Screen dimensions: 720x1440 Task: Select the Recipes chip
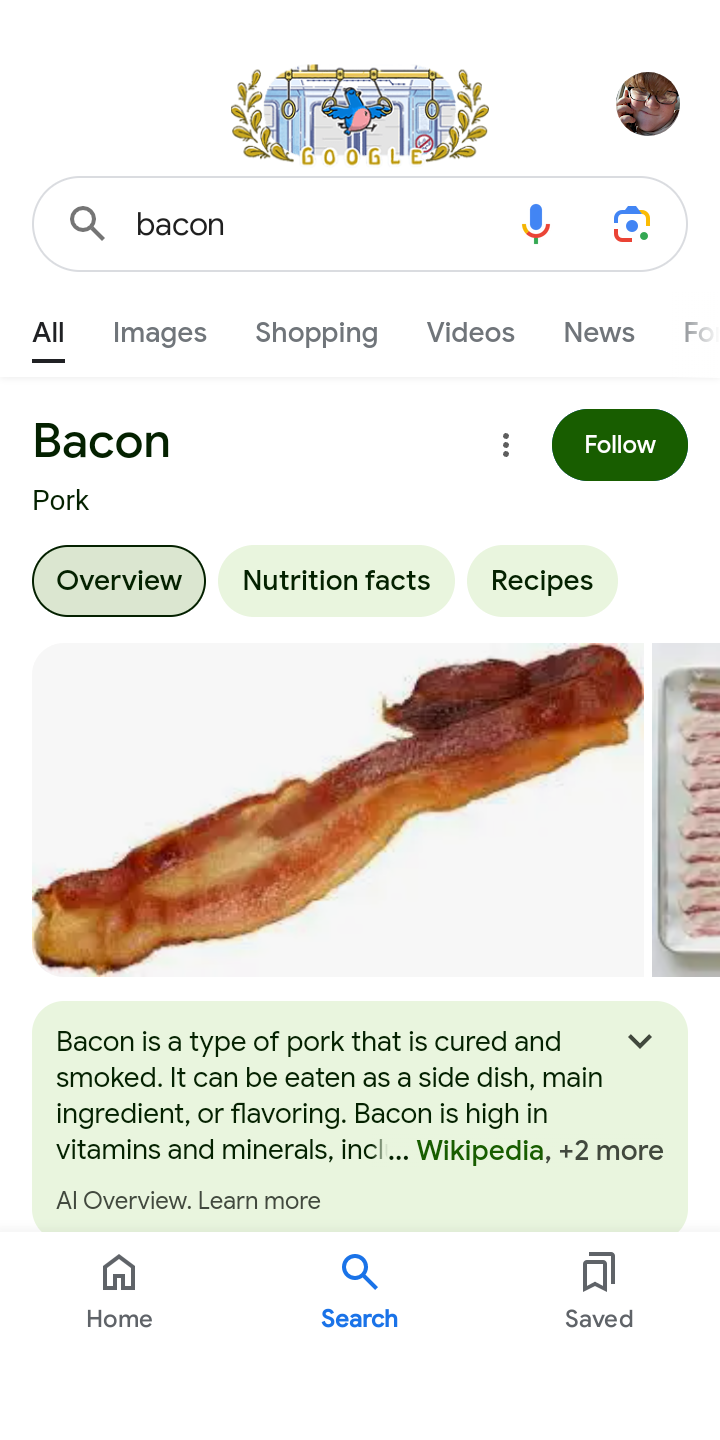(x=542, y=581)
